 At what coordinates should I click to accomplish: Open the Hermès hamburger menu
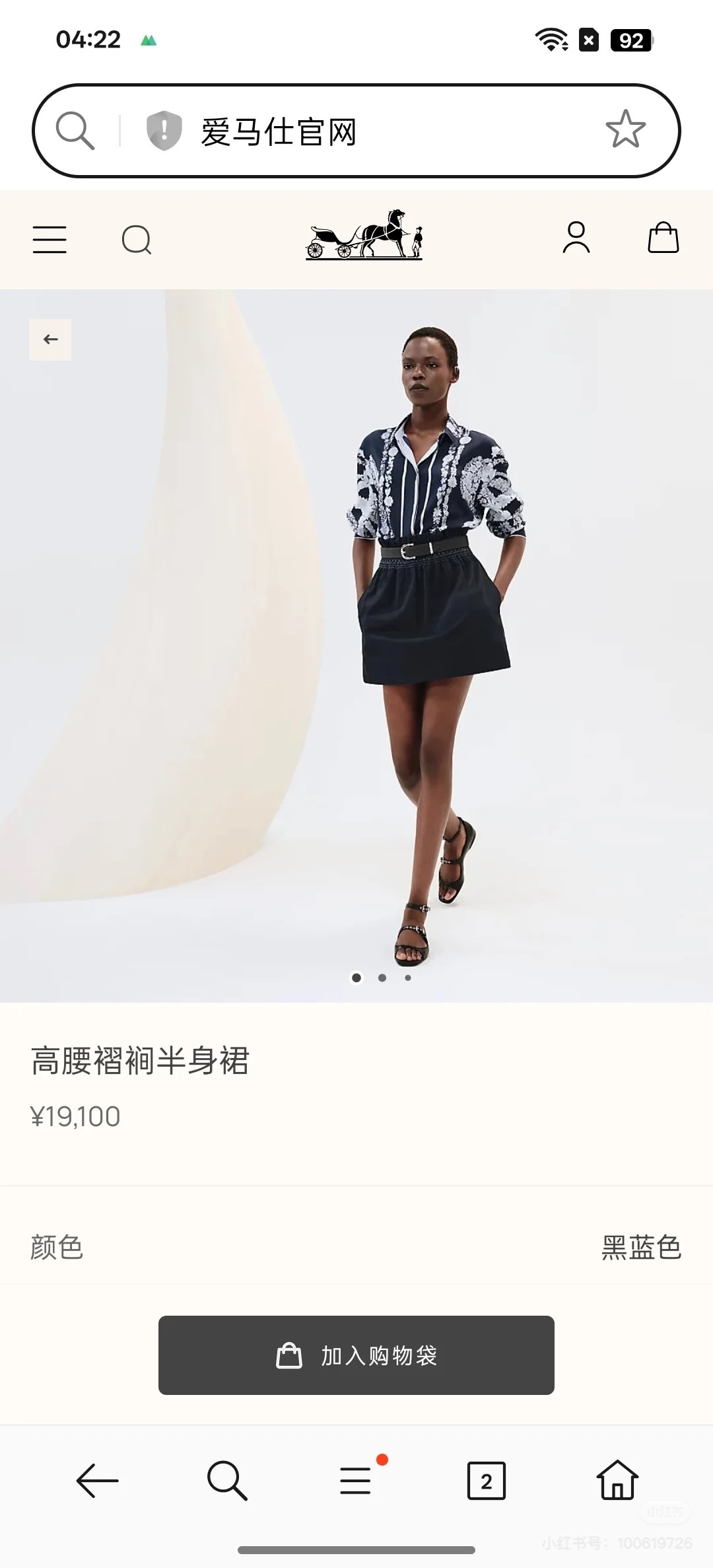coord(50,239)
